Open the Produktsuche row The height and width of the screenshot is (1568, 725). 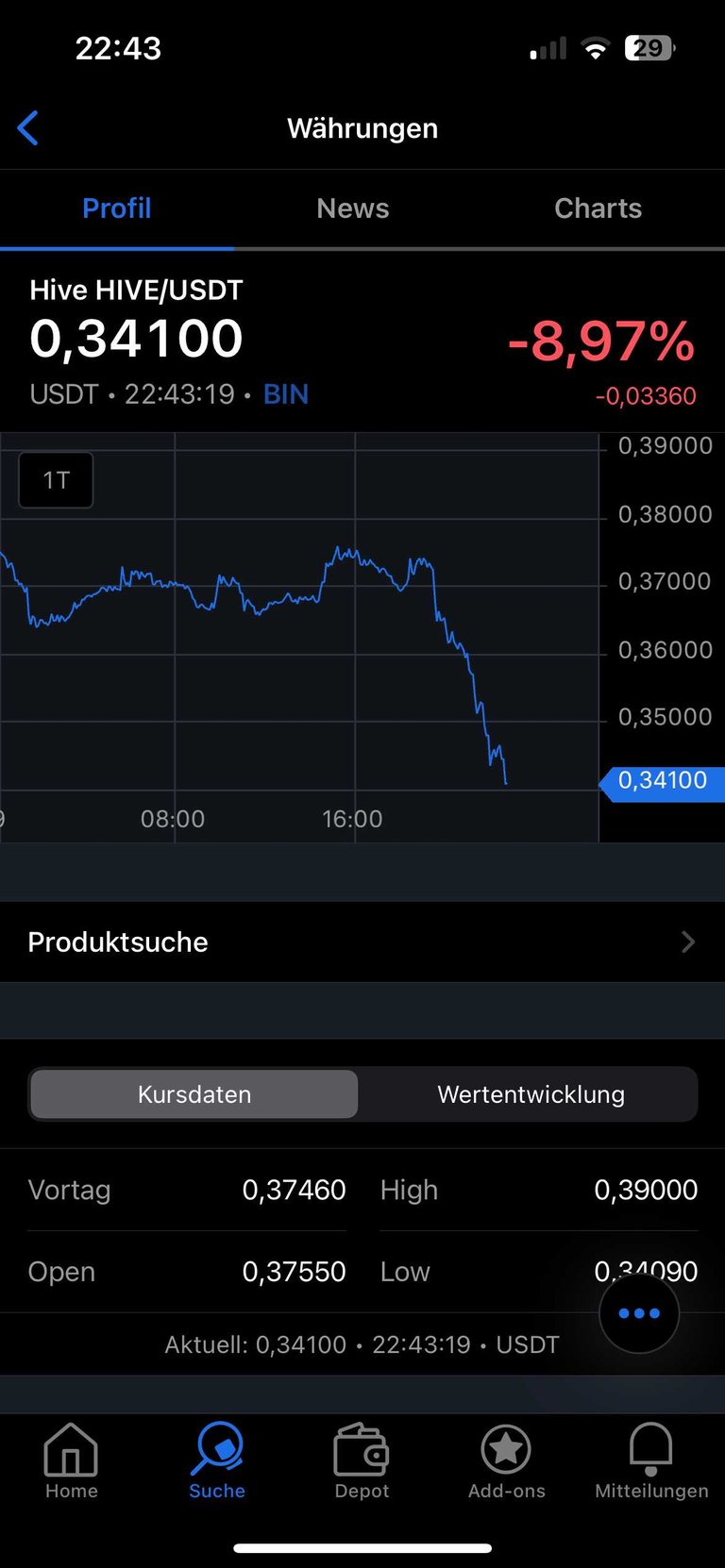[x=362, y=942]
